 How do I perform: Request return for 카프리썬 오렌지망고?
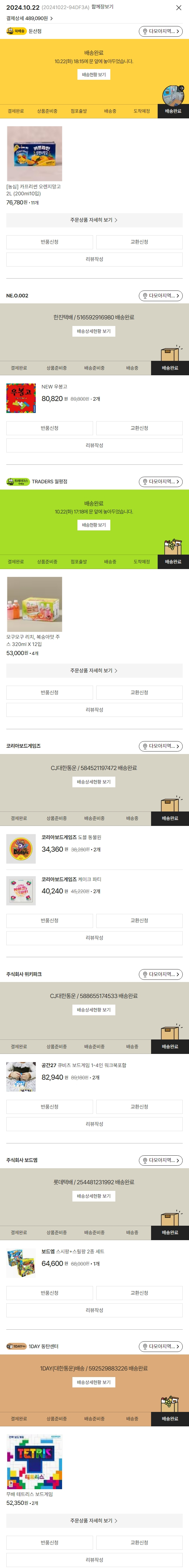point(49,242)
